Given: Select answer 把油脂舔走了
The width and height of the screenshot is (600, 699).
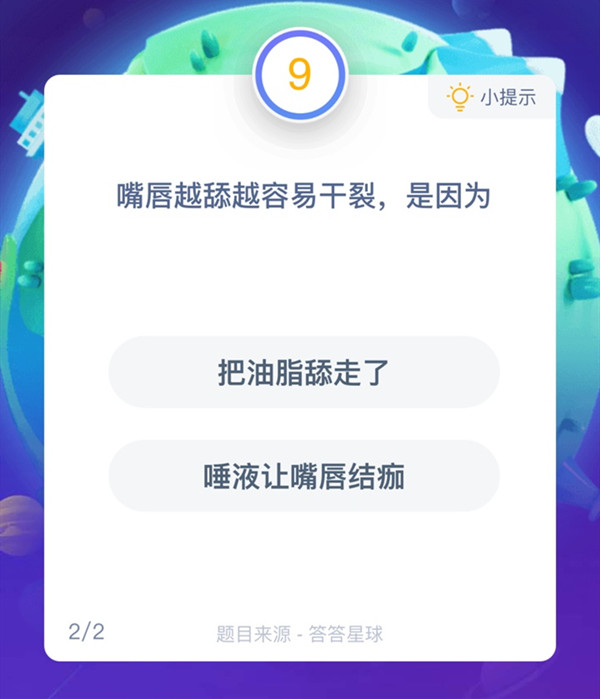Looking at the screenshot, I should click(303, 372).
